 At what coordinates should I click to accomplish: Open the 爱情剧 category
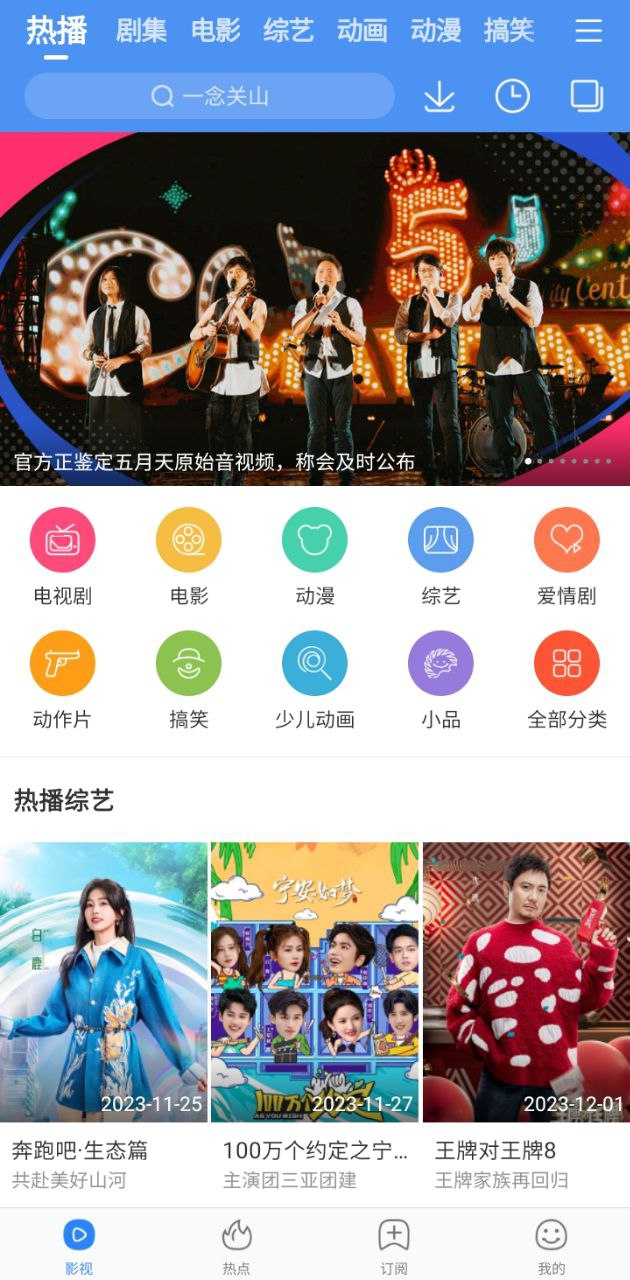point(566,556)
